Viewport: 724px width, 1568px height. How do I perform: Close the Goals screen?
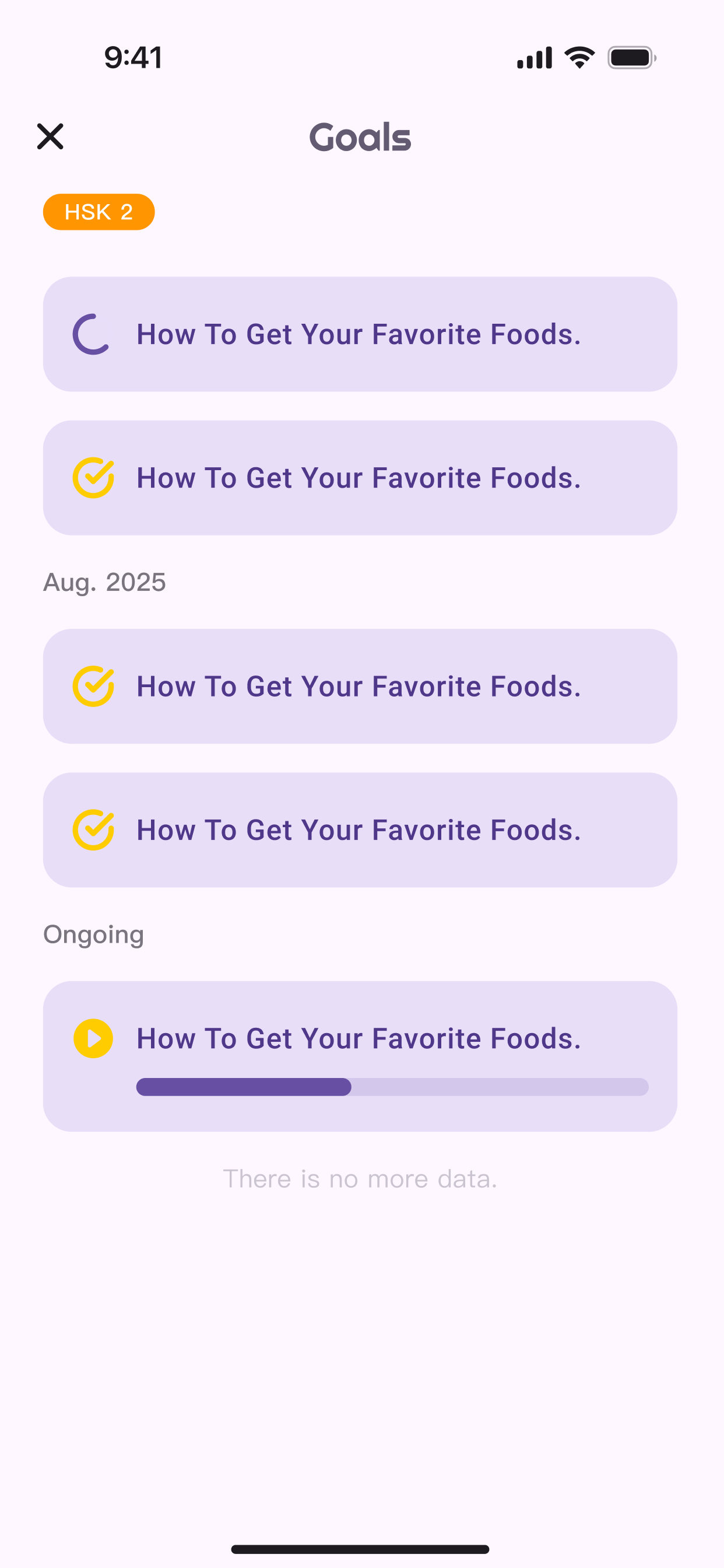(50, 136)
